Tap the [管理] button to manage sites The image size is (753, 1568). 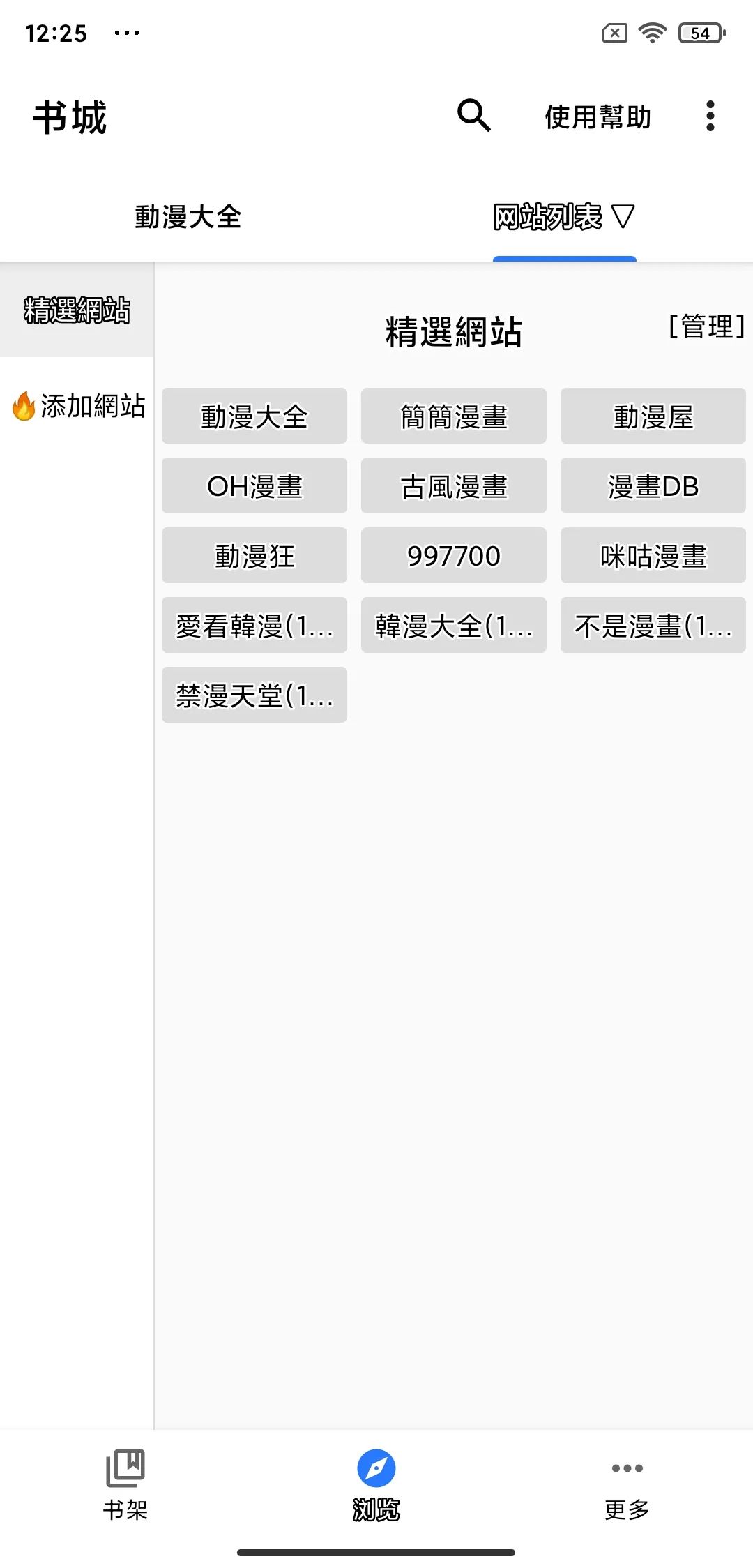click(x=706, y=326)
